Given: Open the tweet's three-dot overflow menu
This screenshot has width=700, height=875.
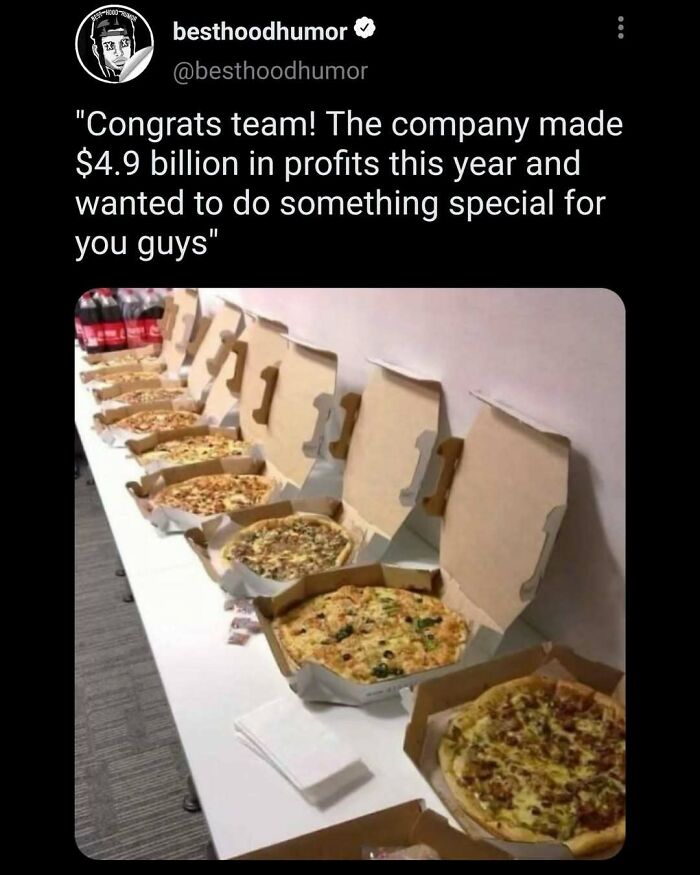Looking at the screenshot, I should click(620, 26).
